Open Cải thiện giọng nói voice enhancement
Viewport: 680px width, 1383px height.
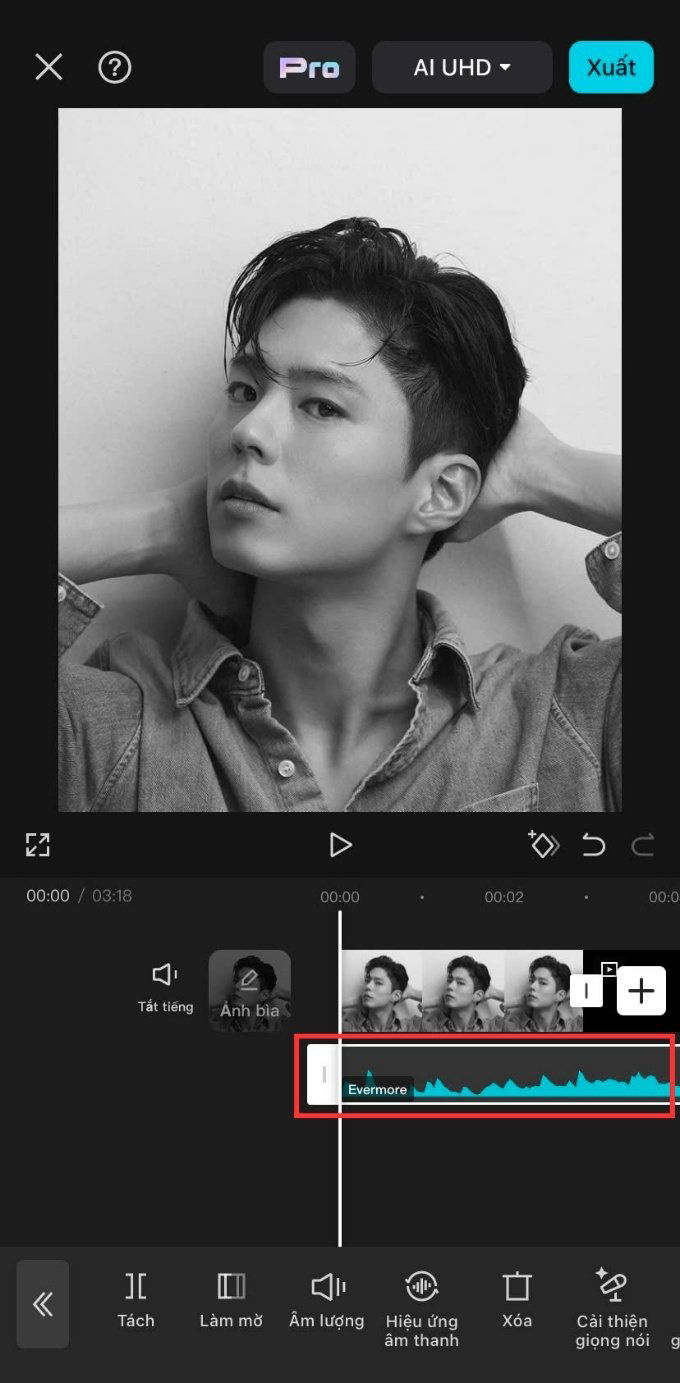[x=612, y=1309]
